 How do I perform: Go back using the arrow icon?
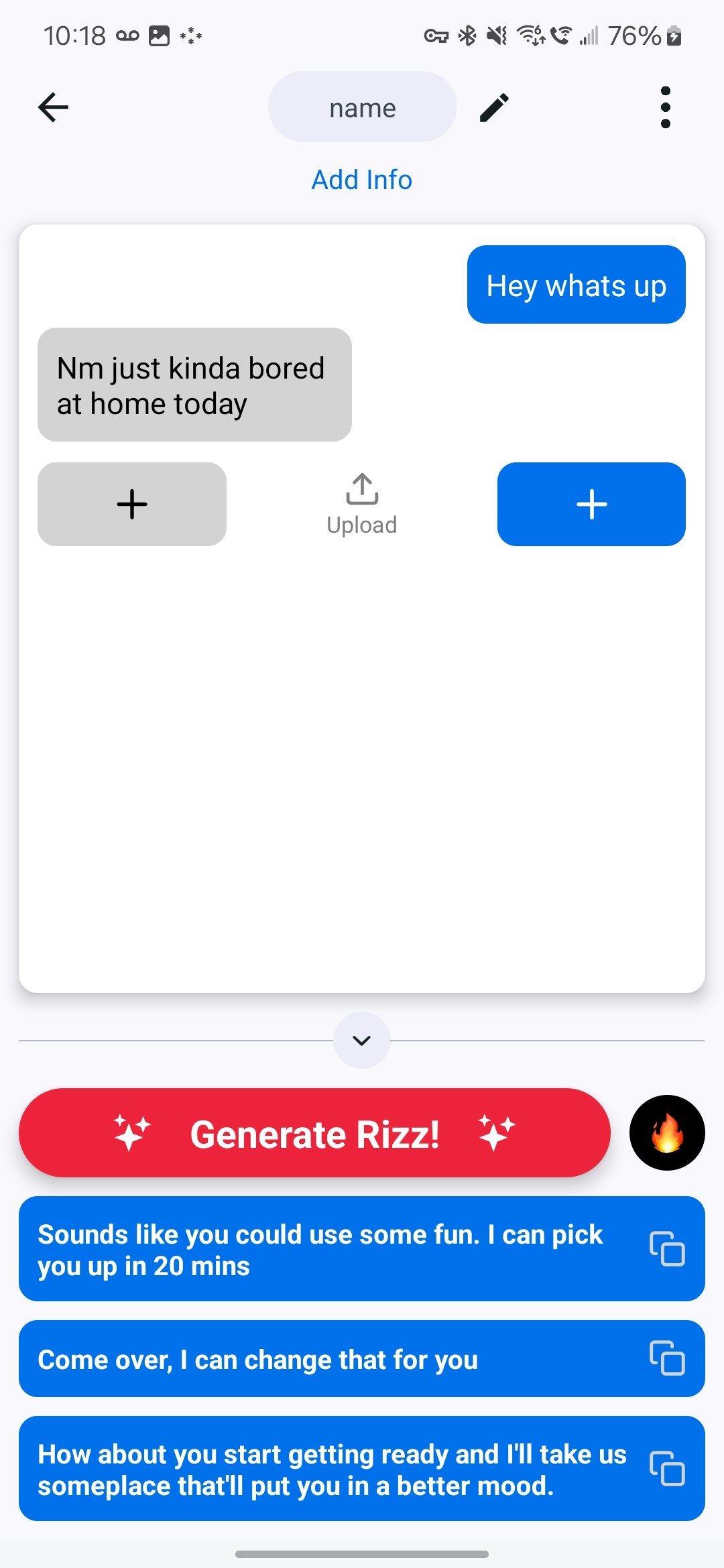[x=54, y=107]
